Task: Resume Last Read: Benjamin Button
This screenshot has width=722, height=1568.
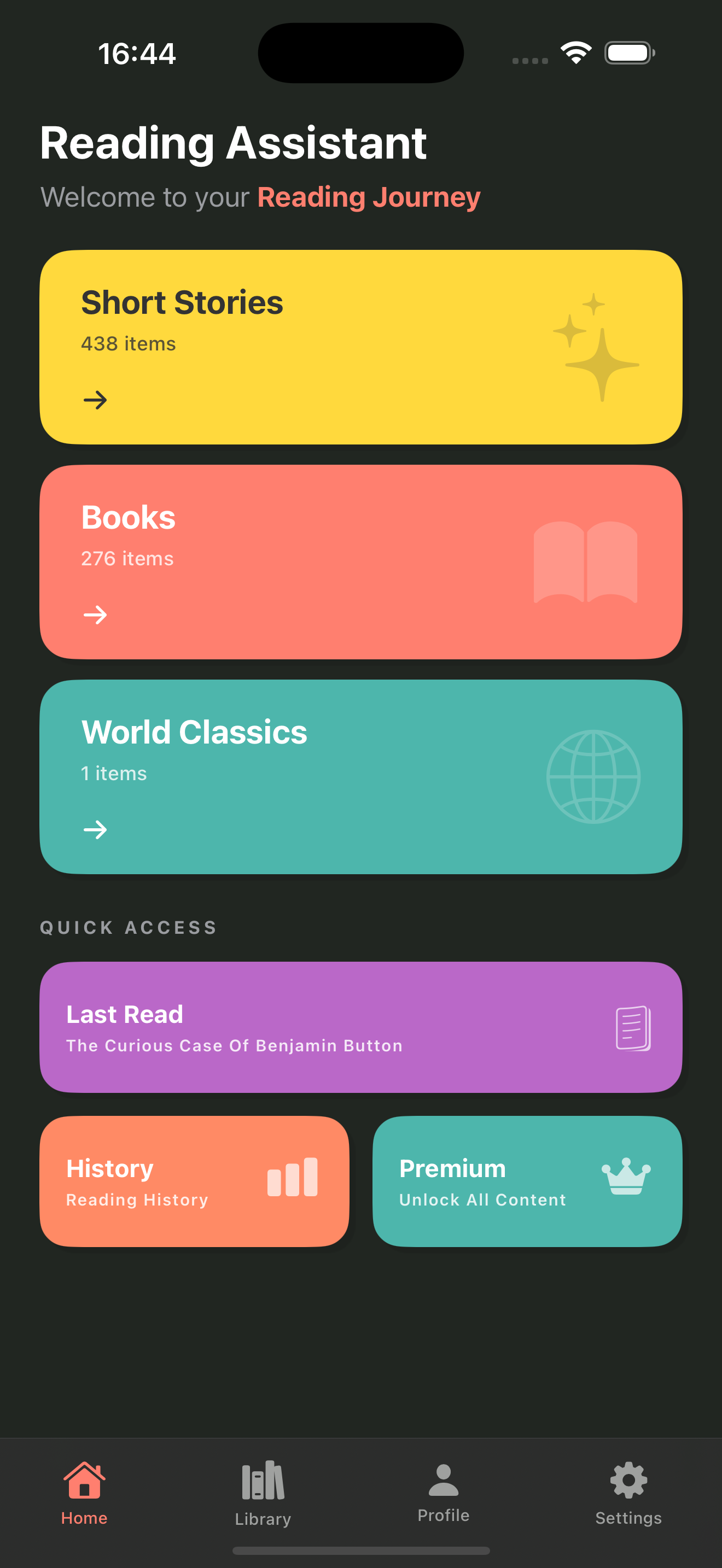Action: [360, 1027]
